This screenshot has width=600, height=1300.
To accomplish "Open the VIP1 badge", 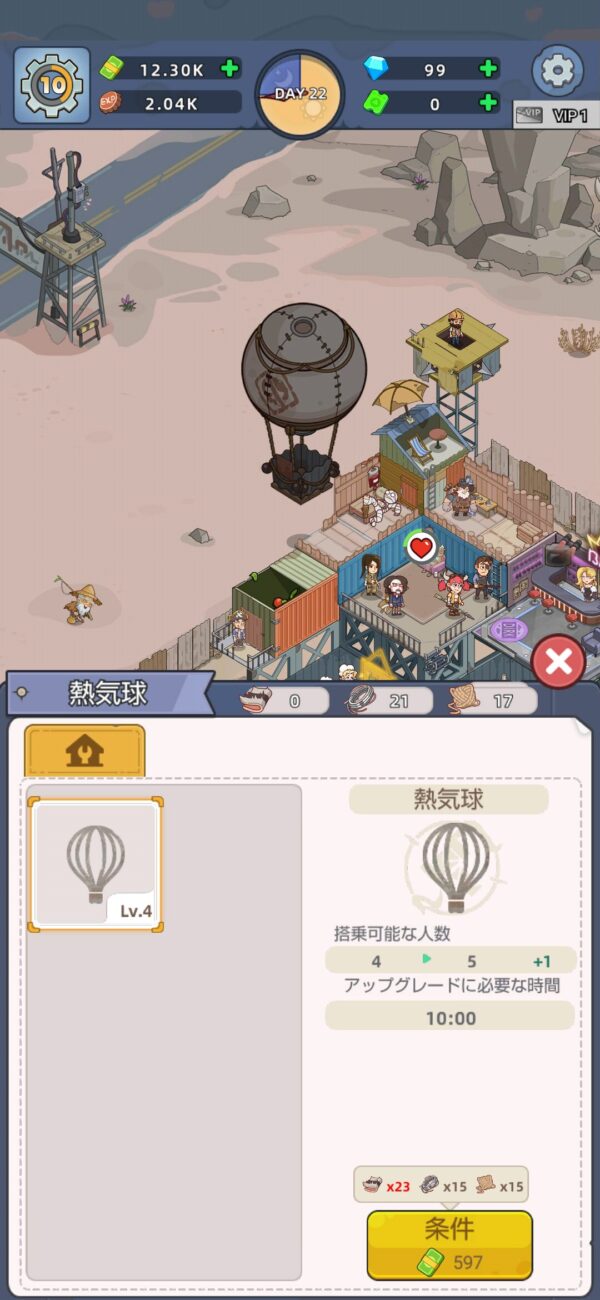I will point(556,114).
